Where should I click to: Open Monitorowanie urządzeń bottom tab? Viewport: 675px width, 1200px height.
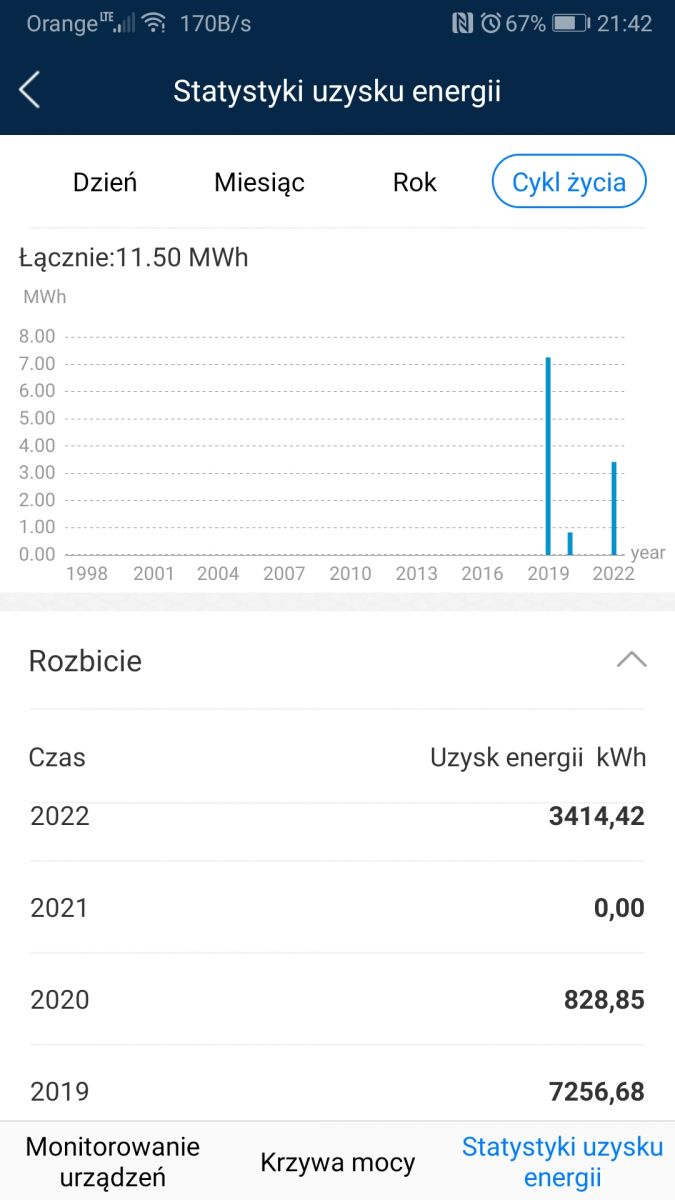(113, 1161)
